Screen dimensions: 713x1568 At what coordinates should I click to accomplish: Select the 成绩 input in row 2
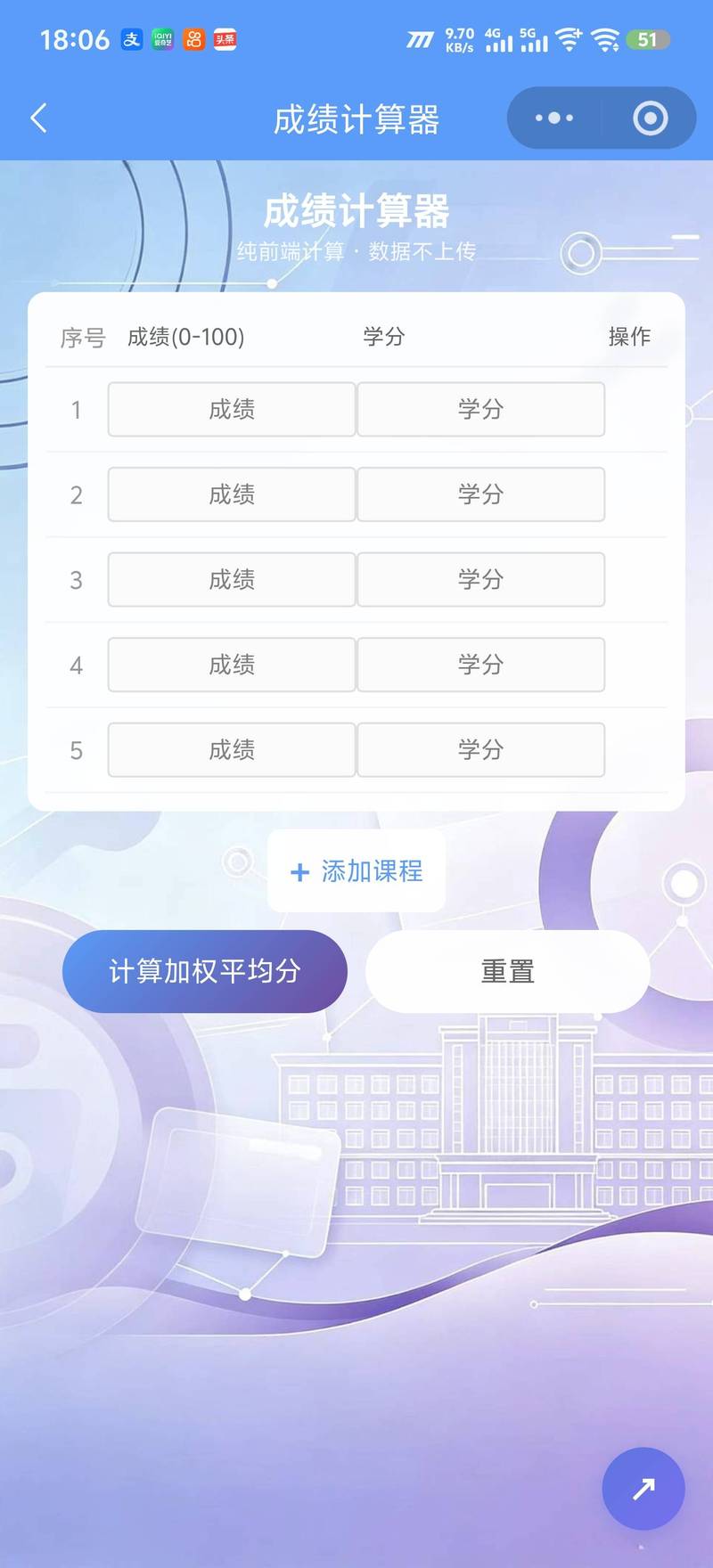pos(232,494)
